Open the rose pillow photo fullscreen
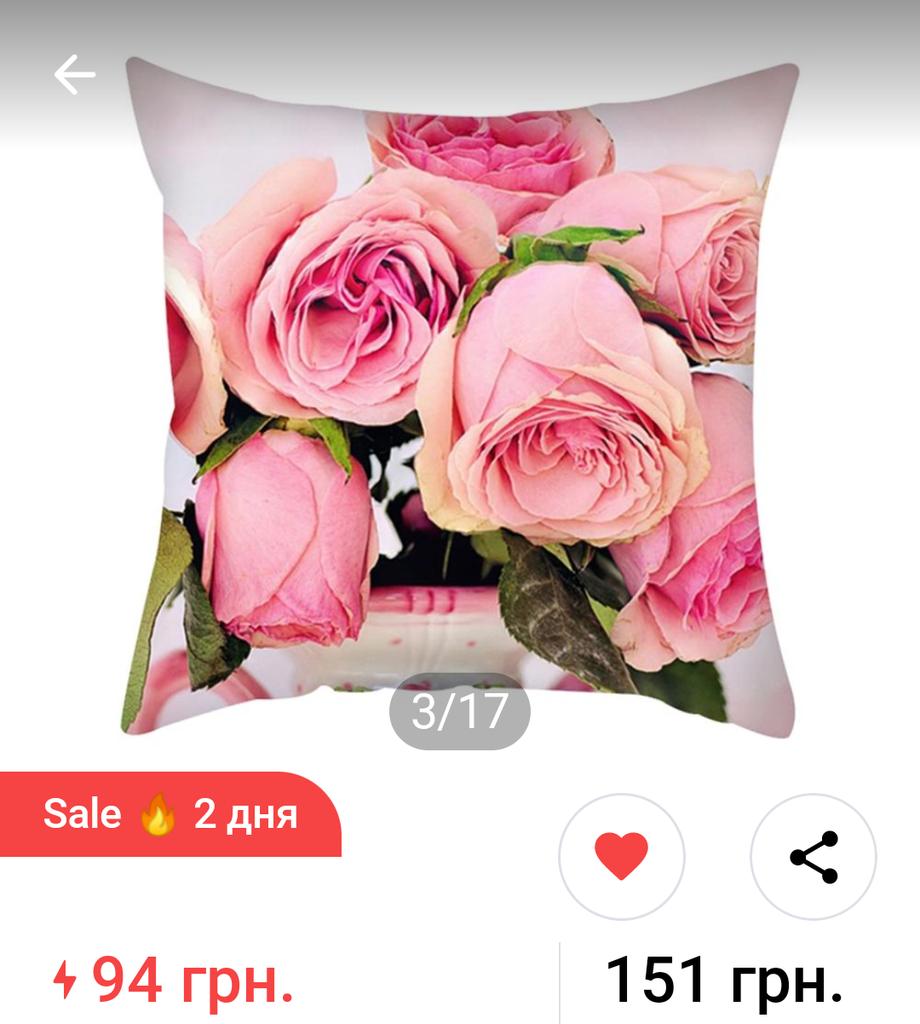The width and height of the screenshot is (920, 1024). (x=460, y=400)
